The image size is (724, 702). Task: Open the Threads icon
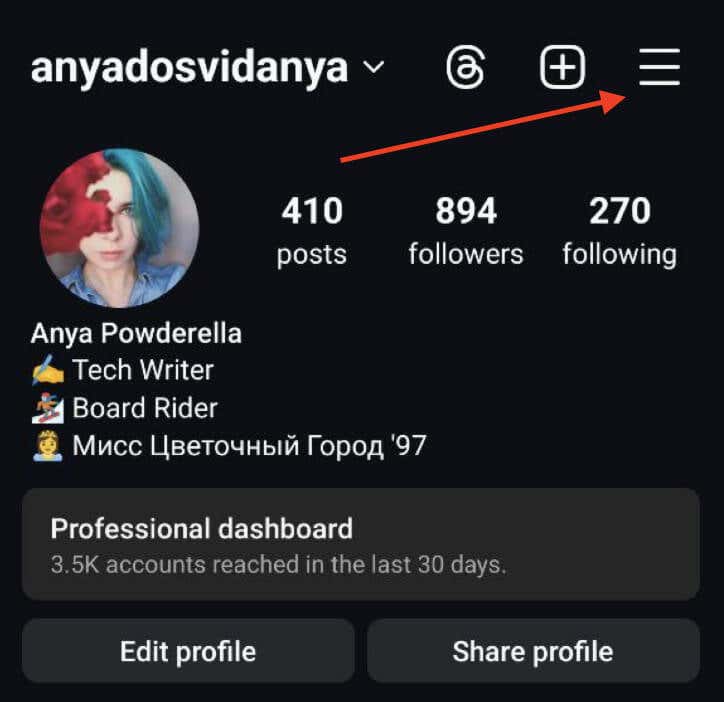click(x=466, y=68)
